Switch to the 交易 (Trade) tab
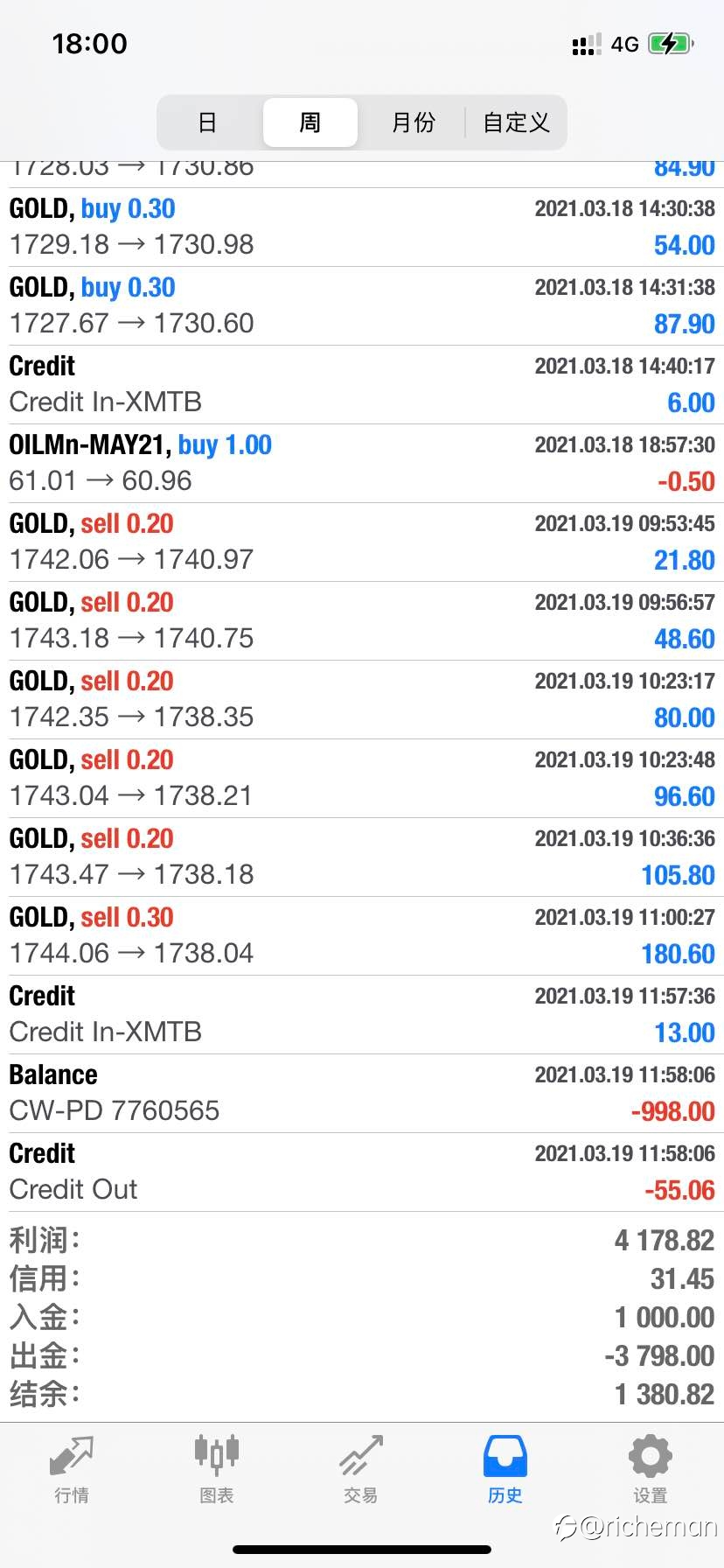724x1568 pixels. coord(361,1470)
